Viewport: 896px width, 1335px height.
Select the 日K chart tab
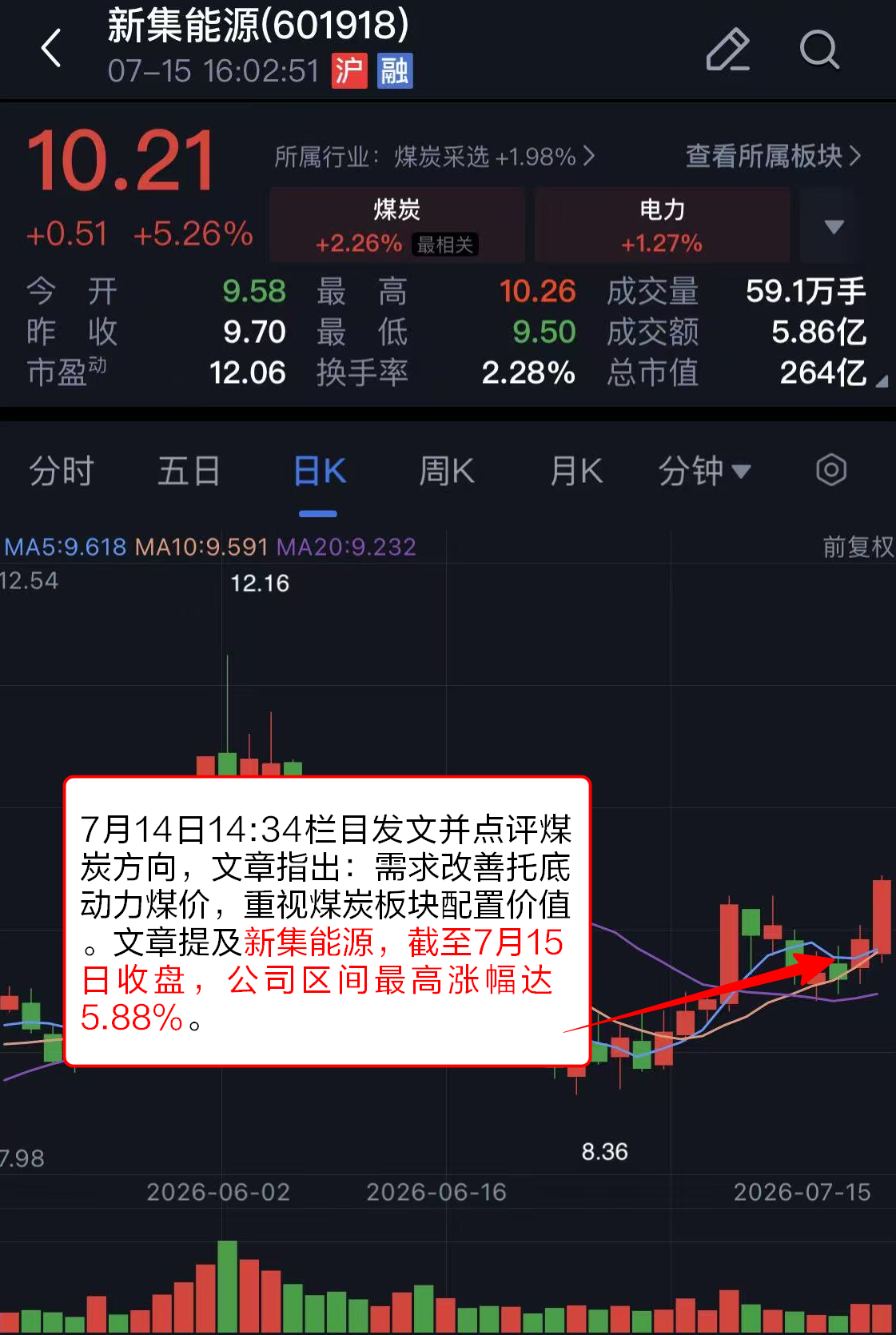click(x=319, y=471)
